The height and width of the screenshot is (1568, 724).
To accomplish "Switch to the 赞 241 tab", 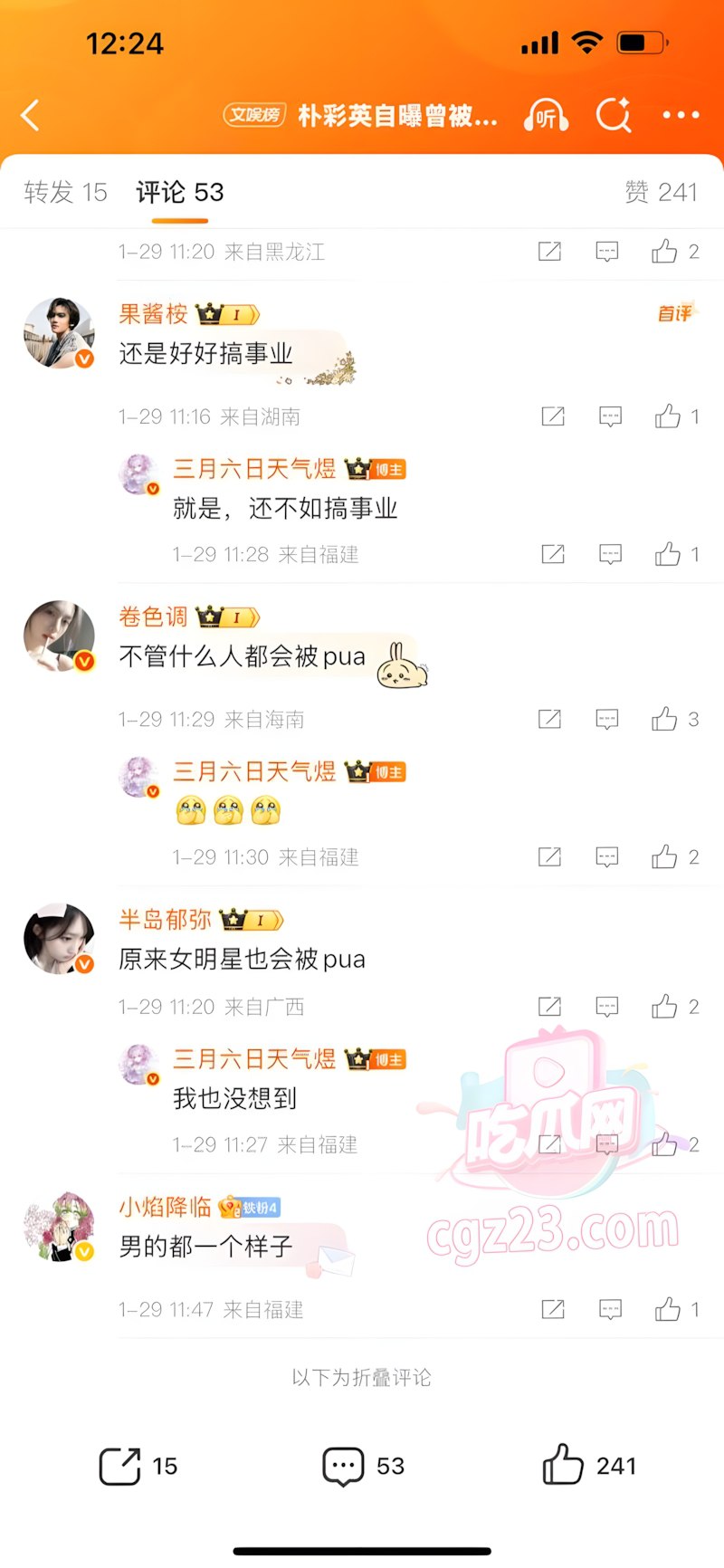I will pyautogui.click(x=661, y=192).
